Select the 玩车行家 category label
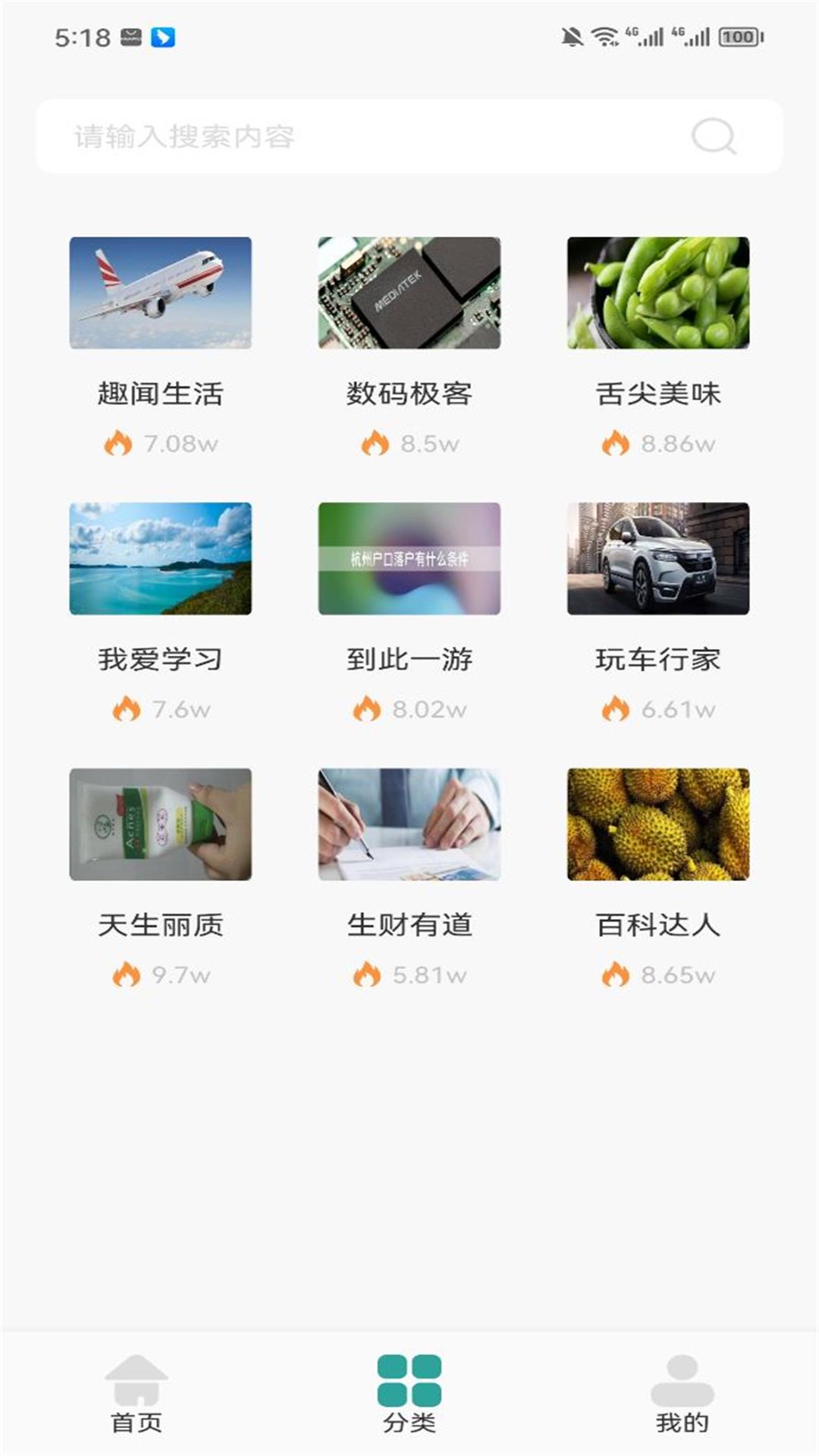 click(658, 660)
